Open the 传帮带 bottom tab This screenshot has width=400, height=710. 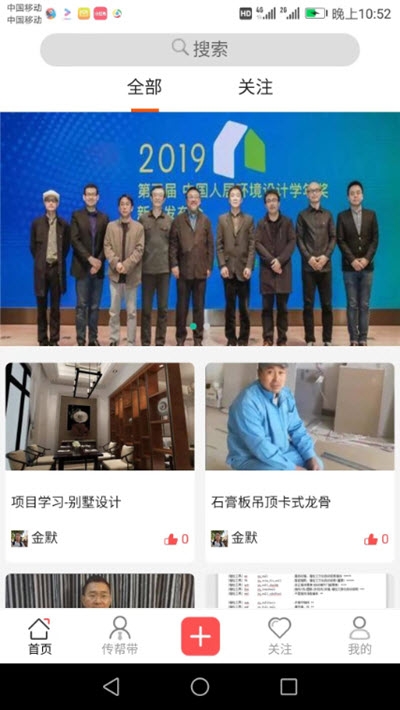point(120,636)
